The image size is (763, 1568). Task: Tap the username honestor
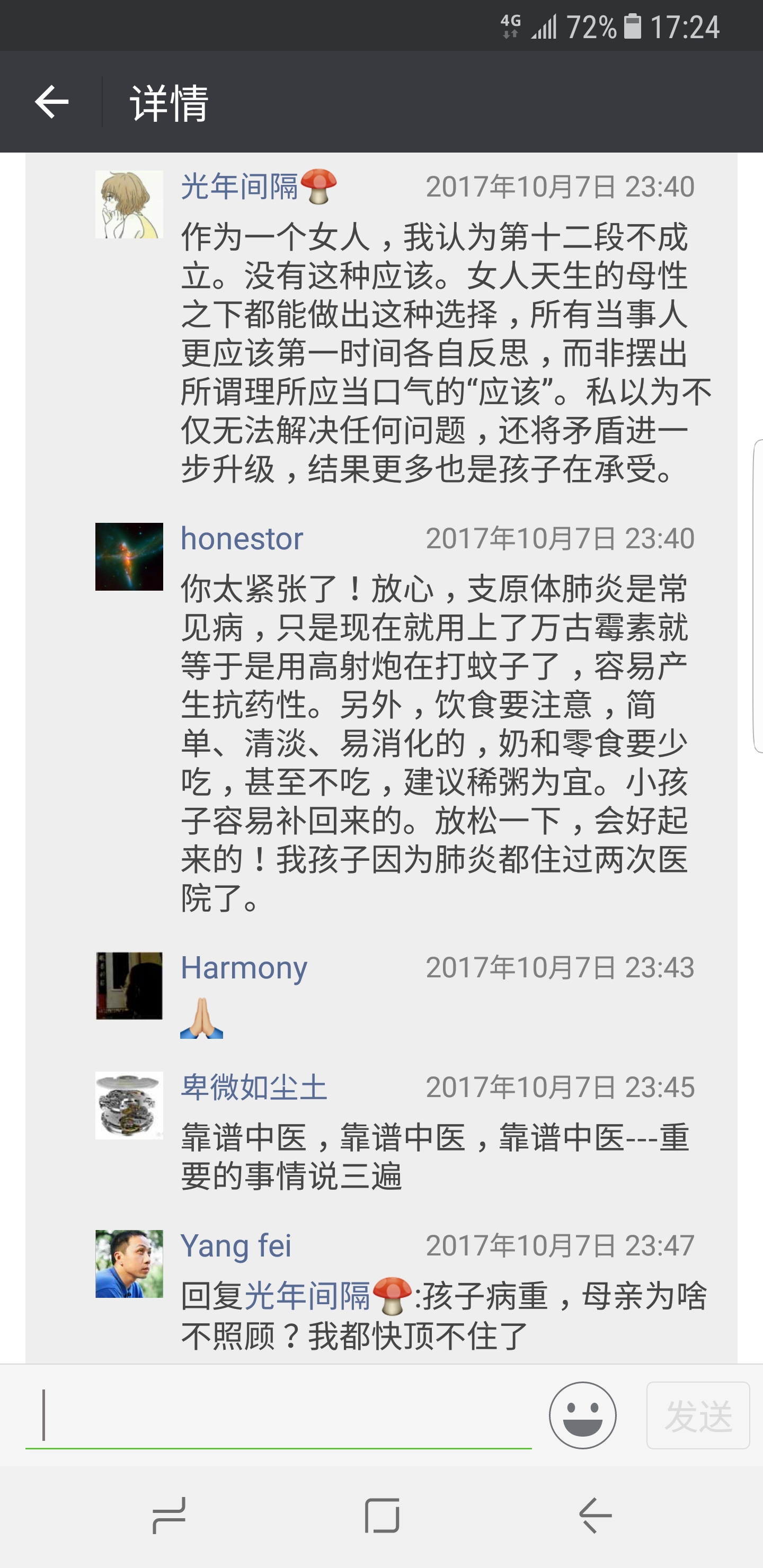[x=242, y=539]
